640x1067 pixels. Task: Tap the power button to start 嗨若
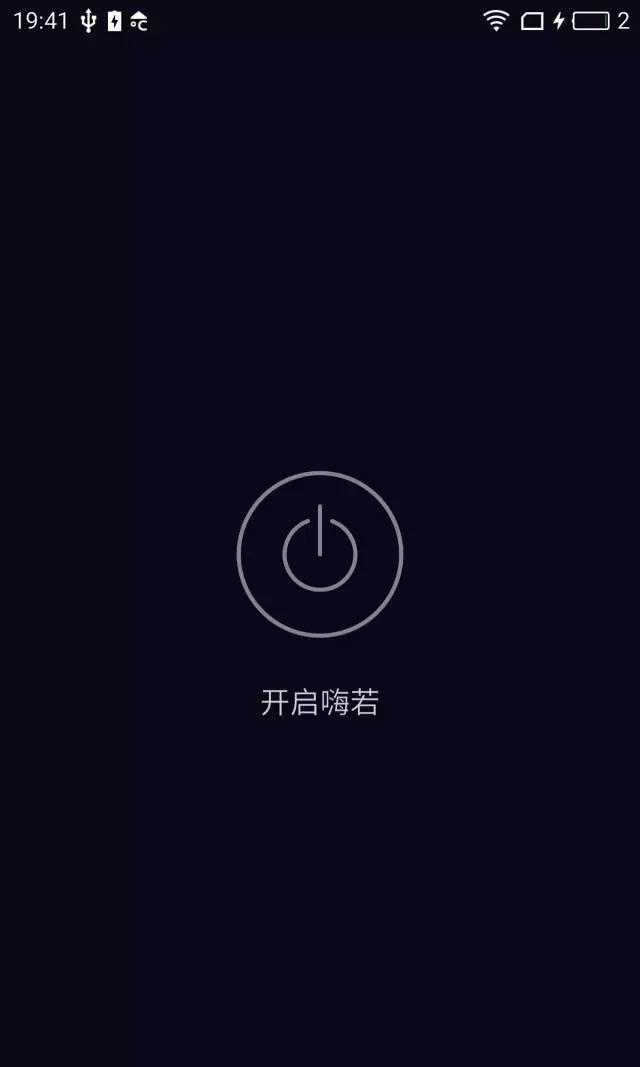[320, 555]
